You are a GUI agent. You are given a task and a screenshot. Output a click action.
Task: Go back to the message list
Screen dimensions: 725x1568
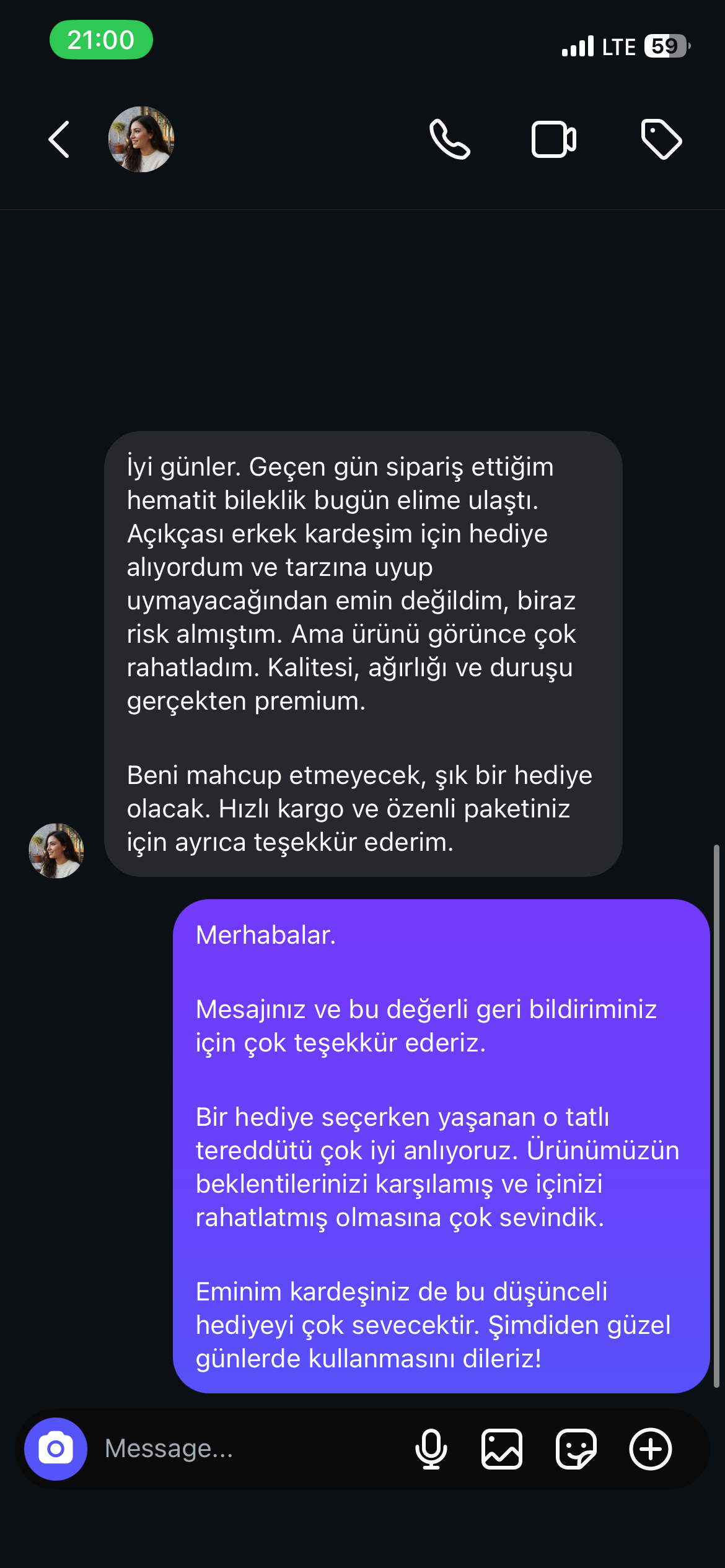(59, 139)
